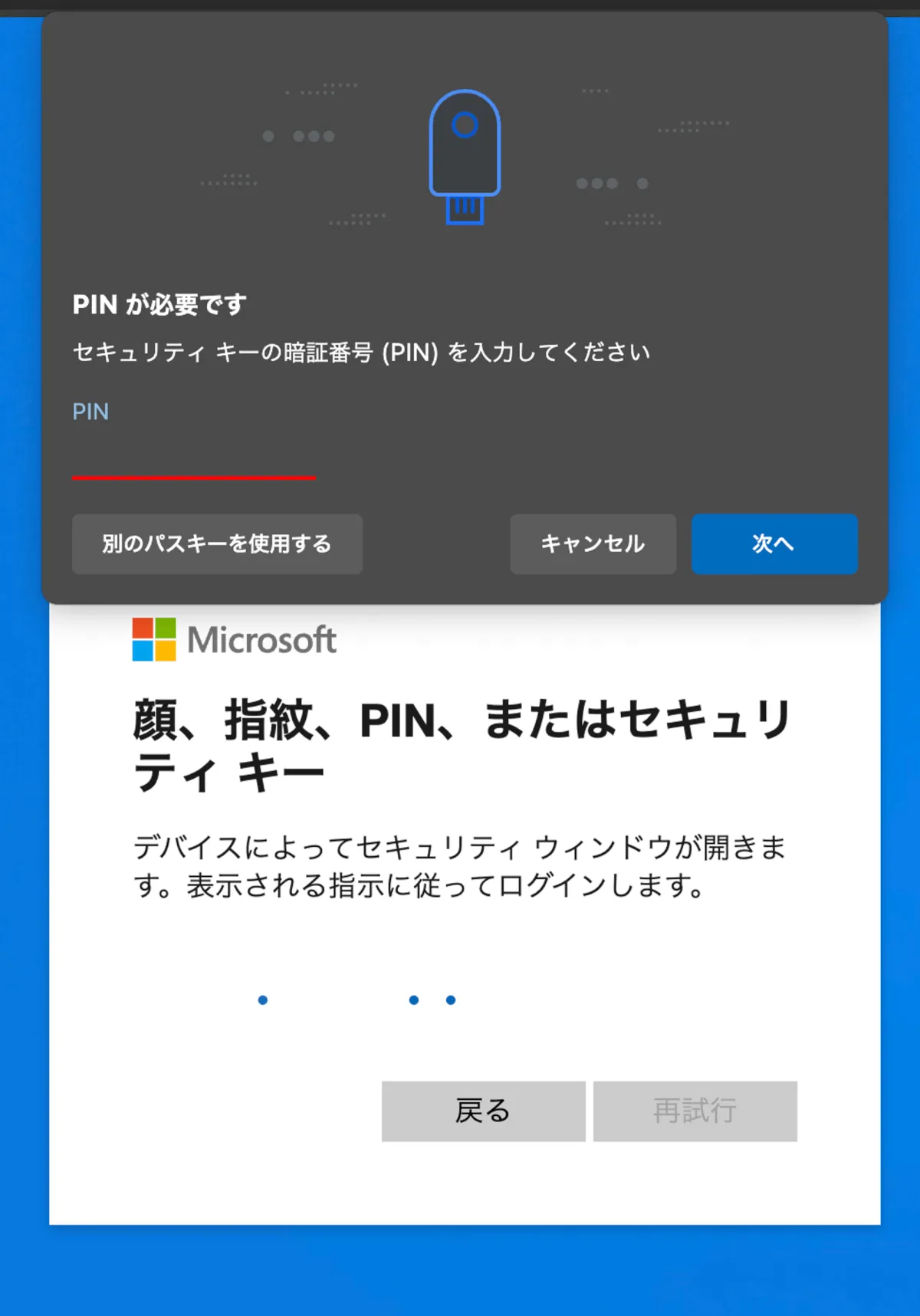Screen dimensions: 920x1316
Task: Cancel the PIN dialog with キャンセル
Action: click(593, 544)
